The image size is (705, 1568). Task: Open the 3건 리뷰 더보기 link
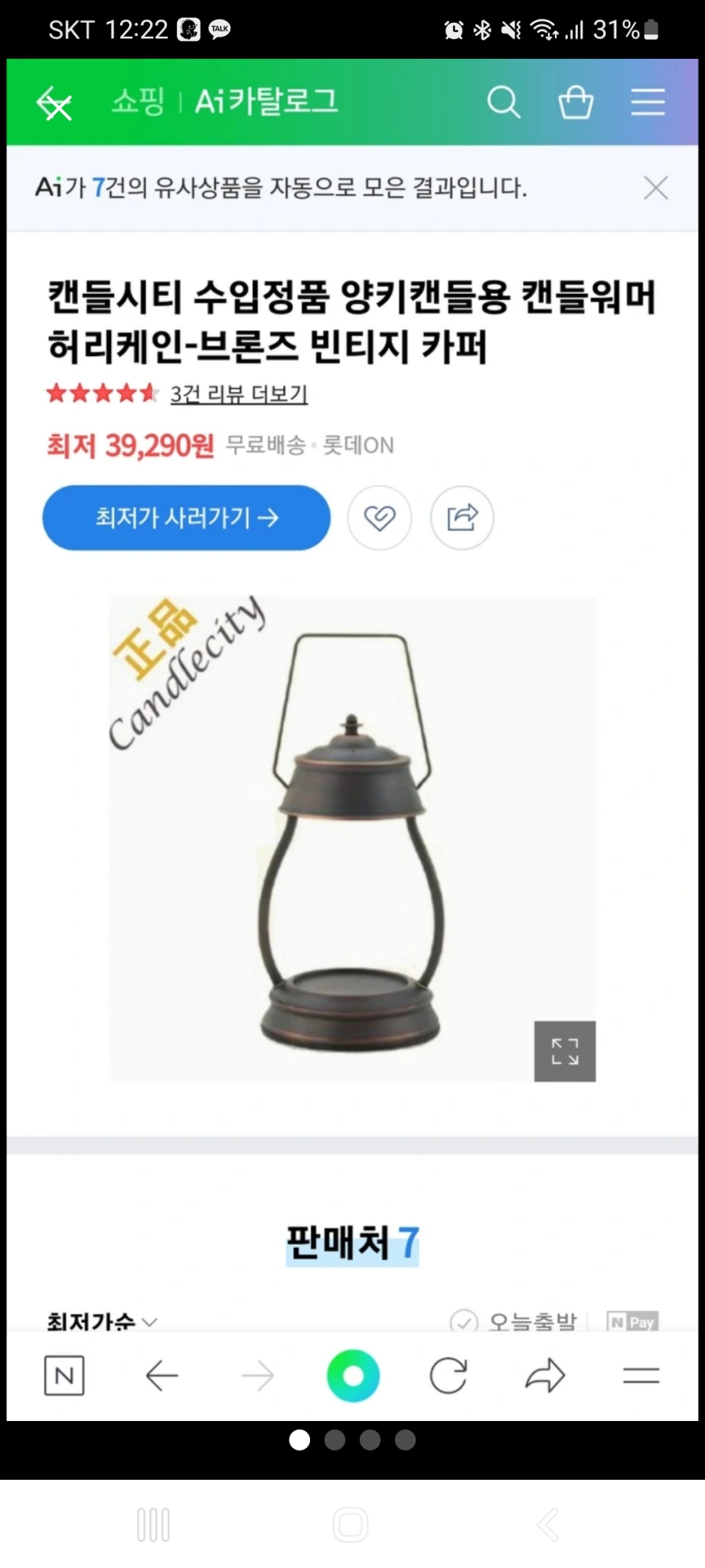click(238, 394)
